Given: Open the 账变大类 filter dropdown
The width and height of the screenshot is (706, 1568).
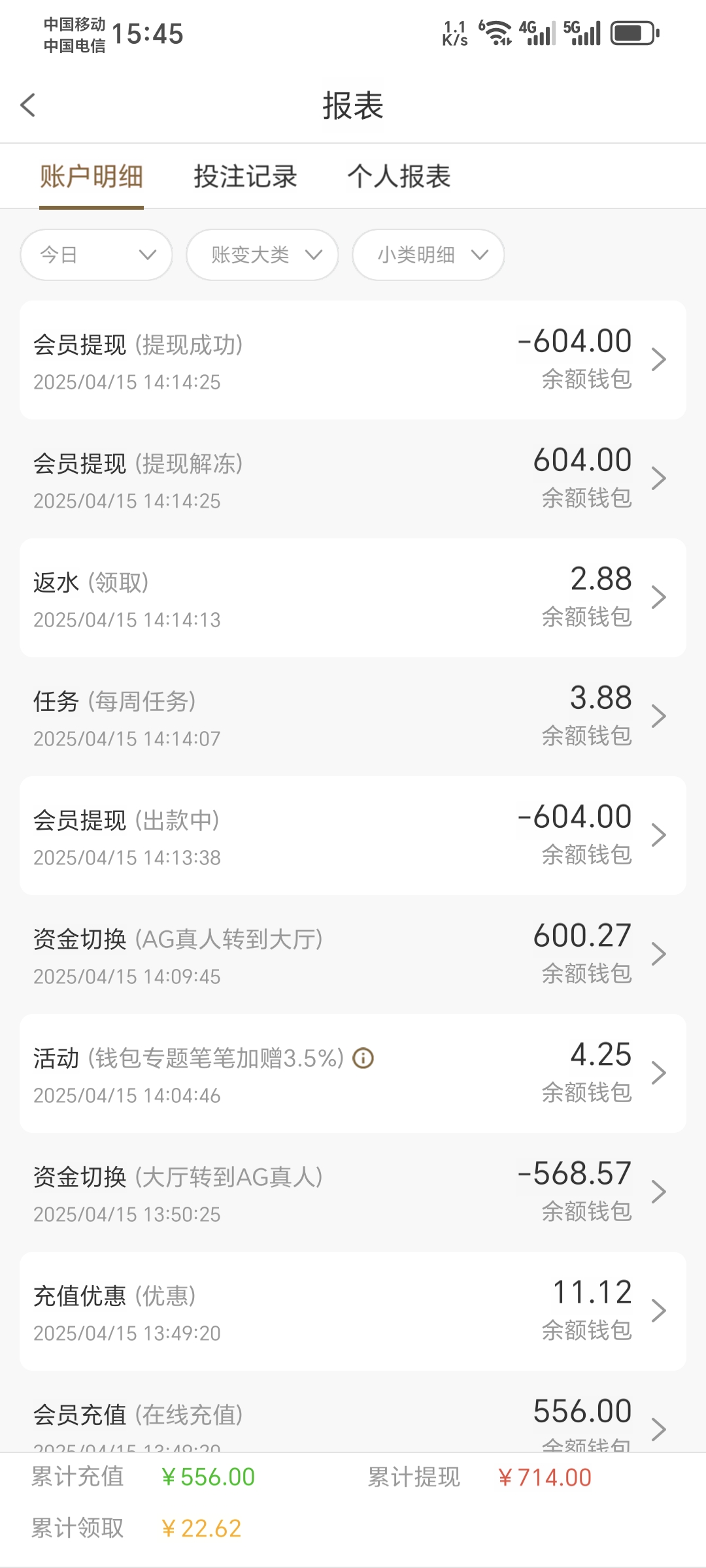Looking at the screenshot, I should pos(262,255).
